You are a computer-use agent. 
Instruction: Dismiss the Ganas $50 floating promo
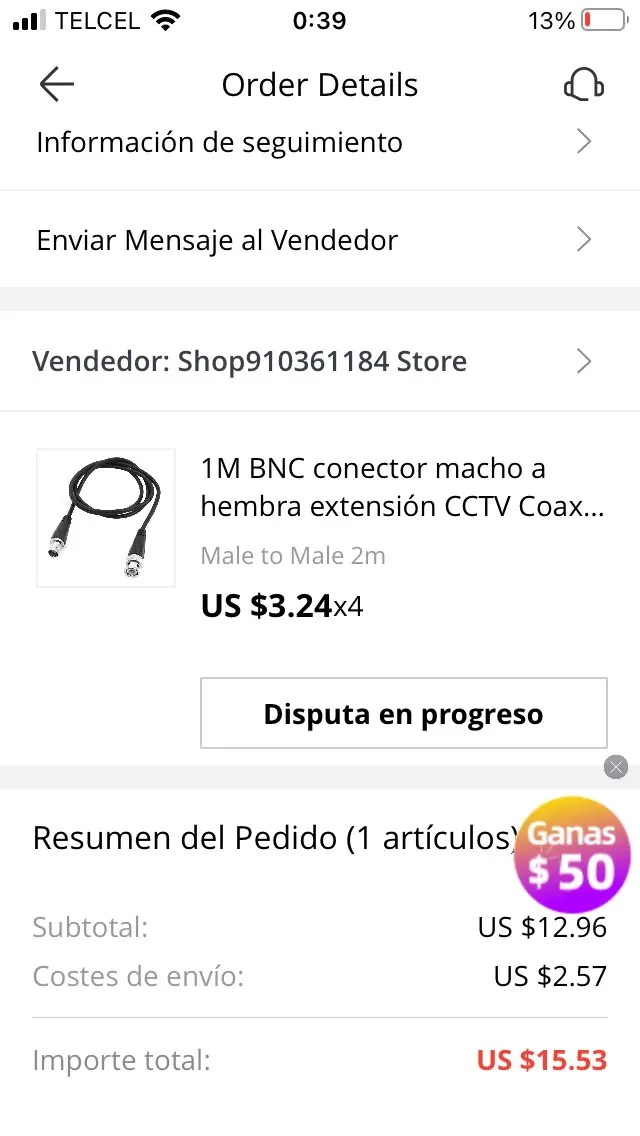coord(616,767)
